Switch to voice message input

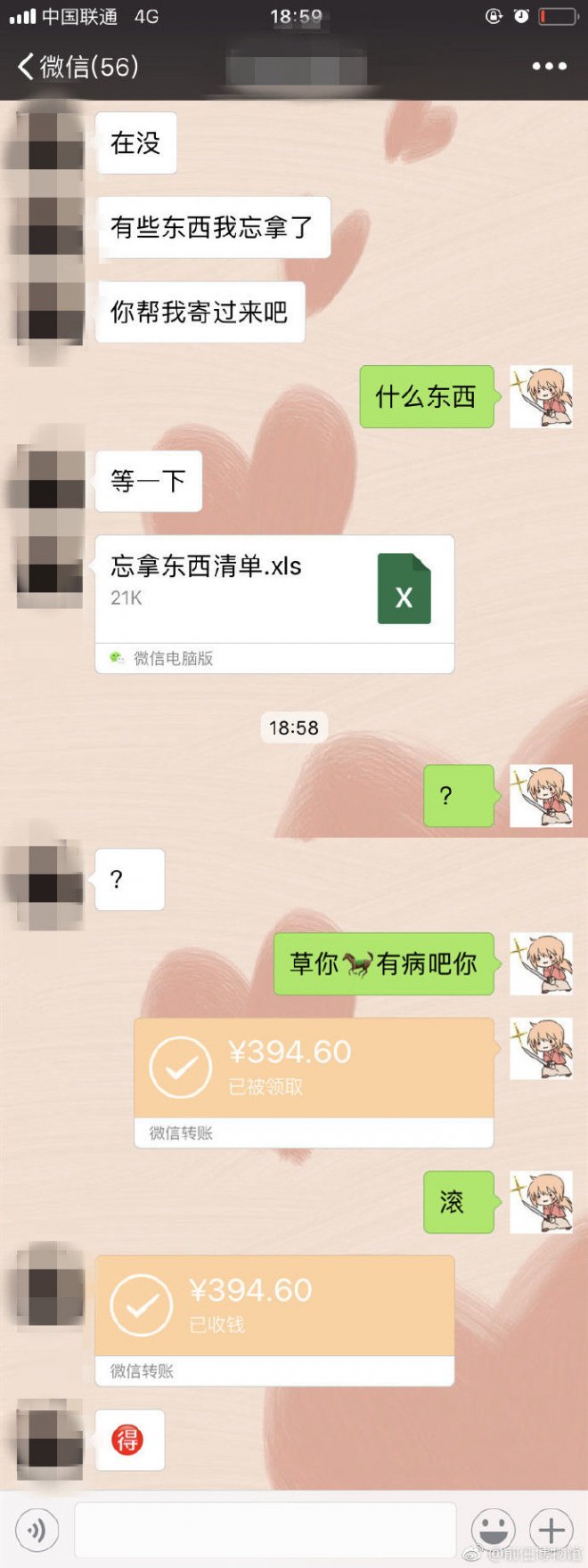(x=37, y=1531)
